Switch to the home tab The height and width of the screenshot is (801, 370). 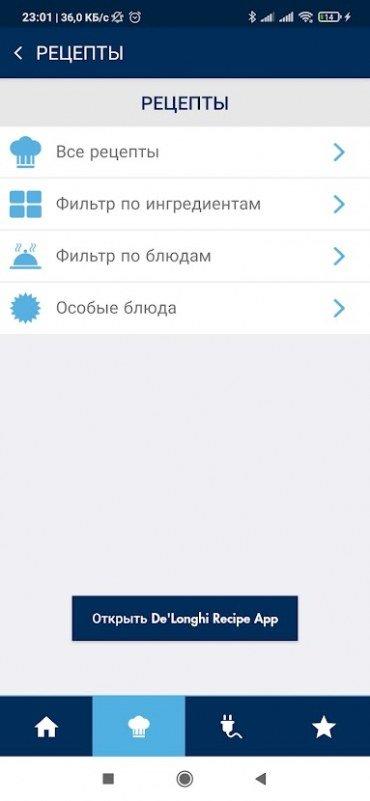[46, 726]
